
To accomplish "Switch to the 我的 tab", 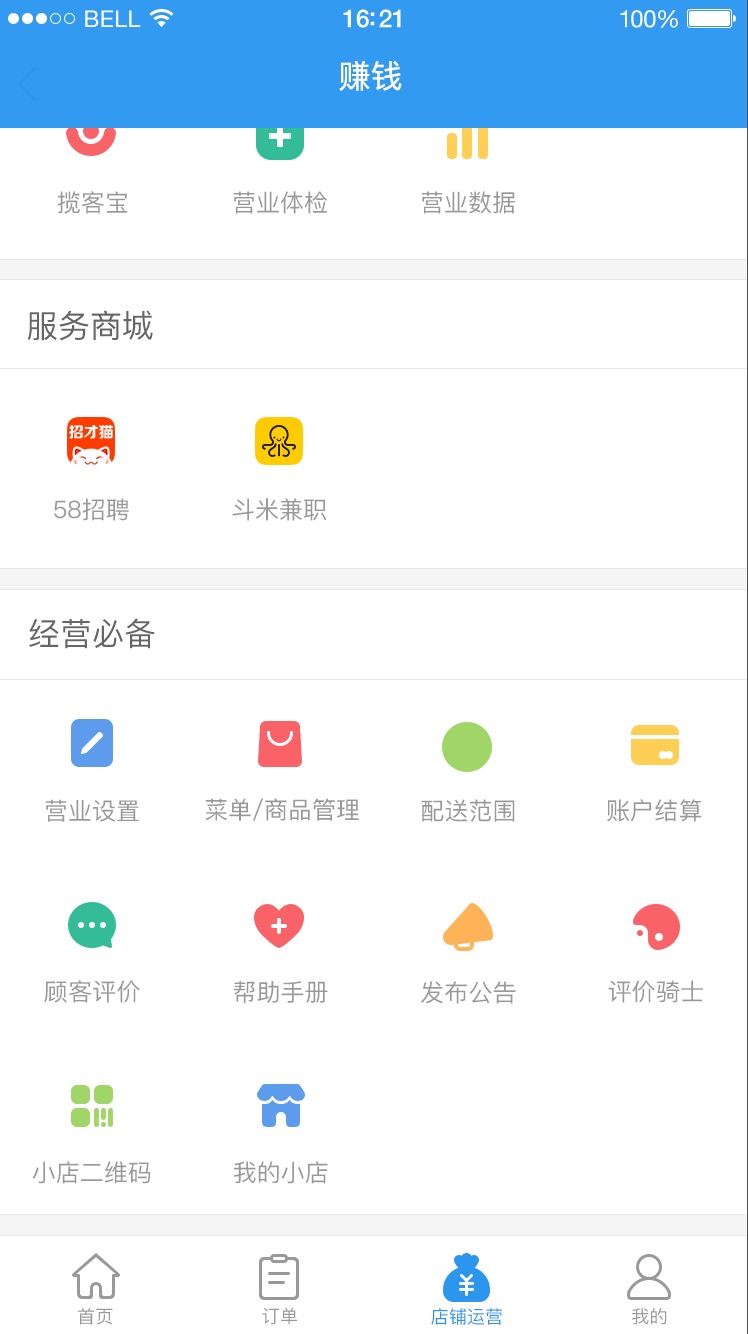I will [649, 1288].
